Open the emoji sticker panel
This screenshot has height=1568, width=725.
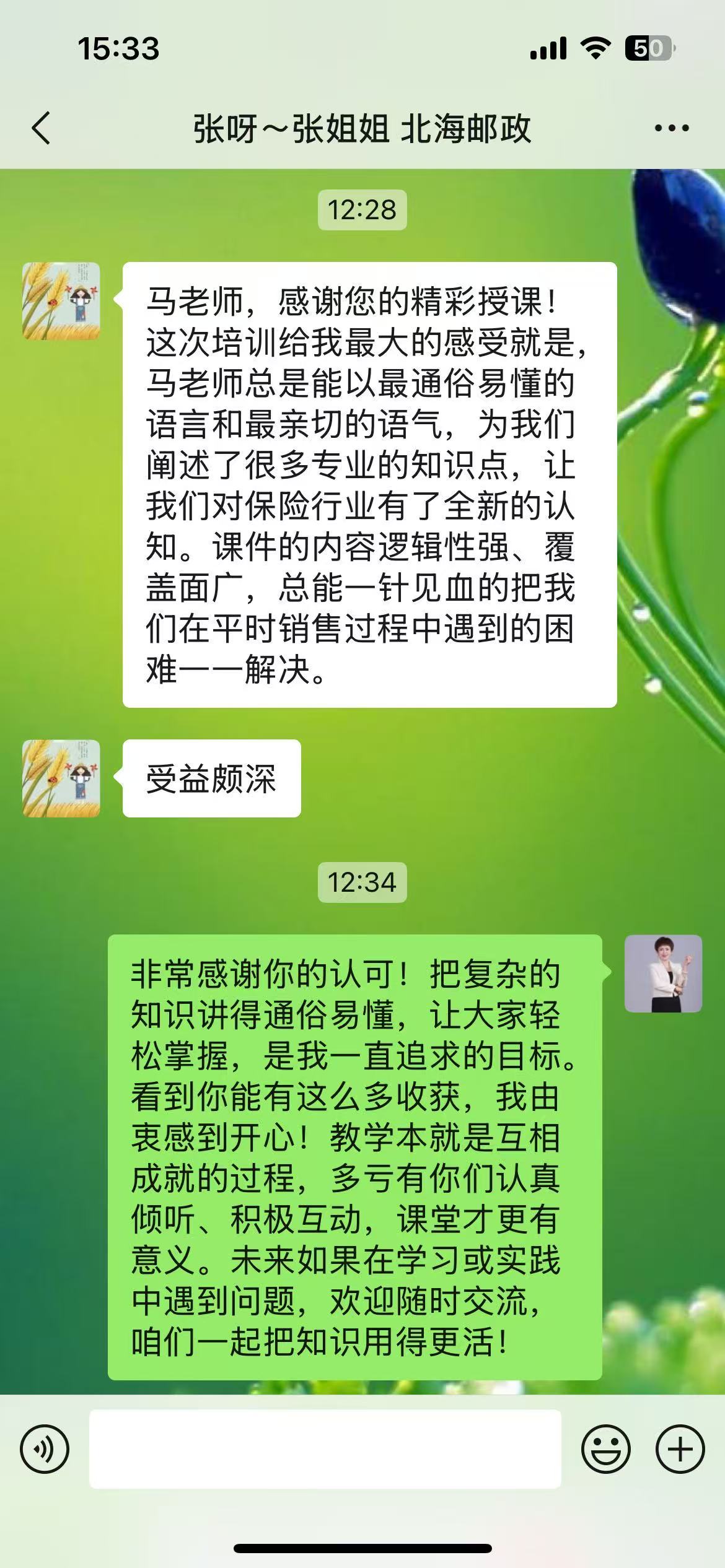[605, 1449]
